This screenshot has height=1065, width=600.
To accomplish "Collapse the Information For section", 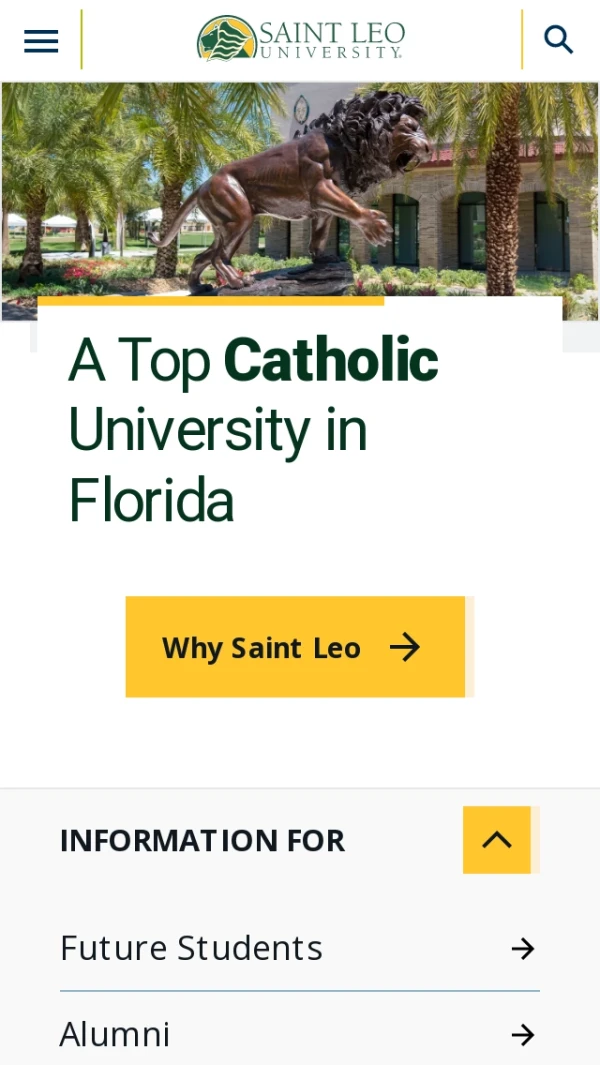I will (x=497, y=840).
